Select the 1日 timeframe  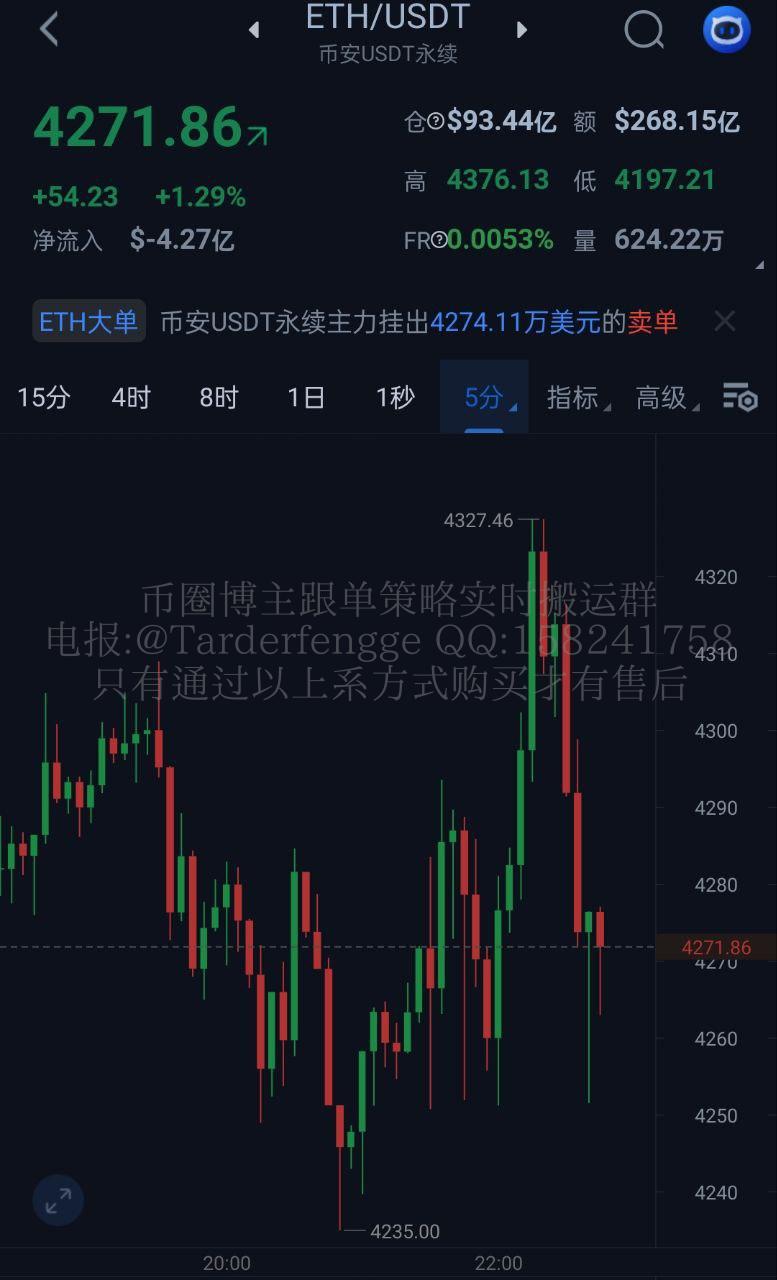(x=306, y=398)
